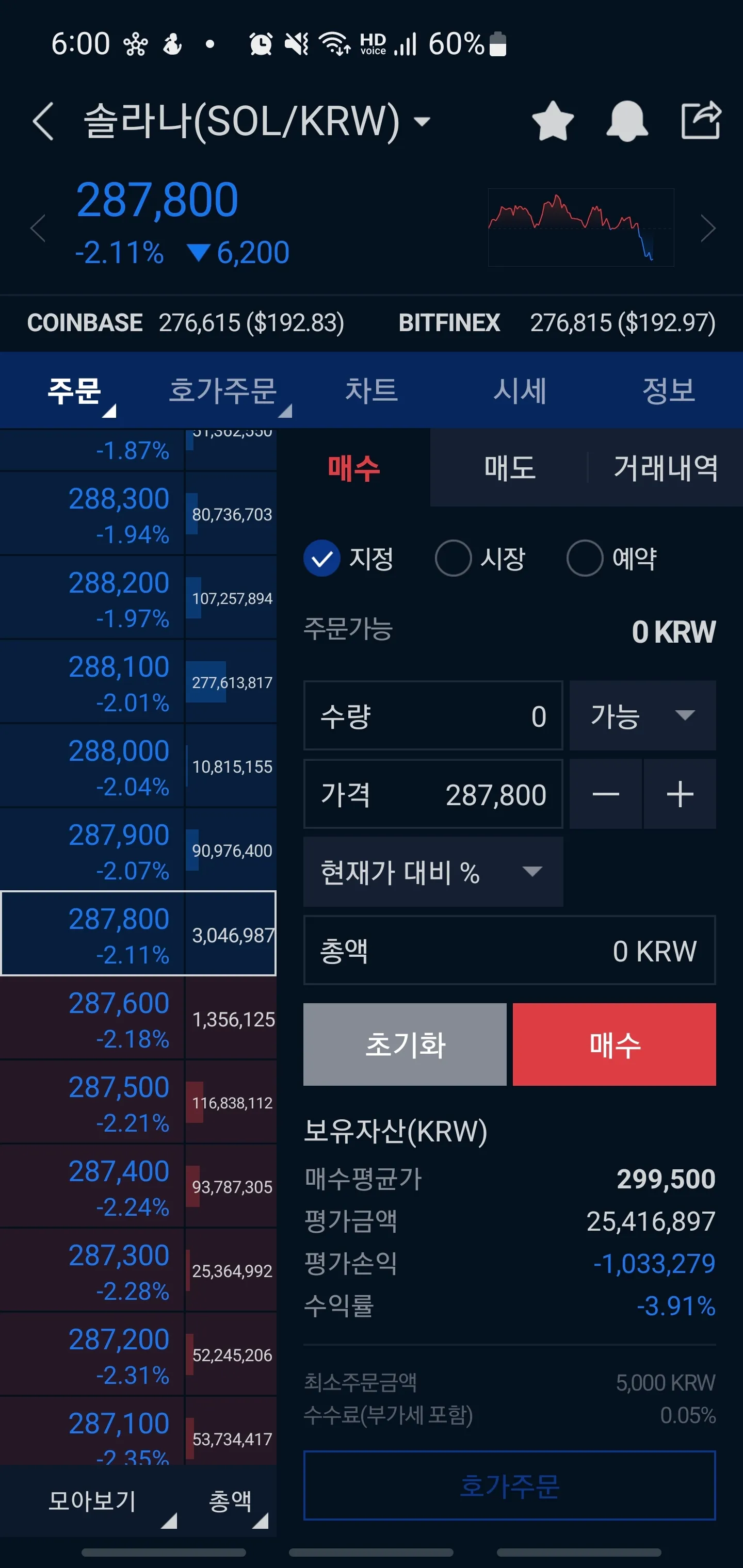
Task: Open the 정보 tab
Action: [x=668, y=390]
